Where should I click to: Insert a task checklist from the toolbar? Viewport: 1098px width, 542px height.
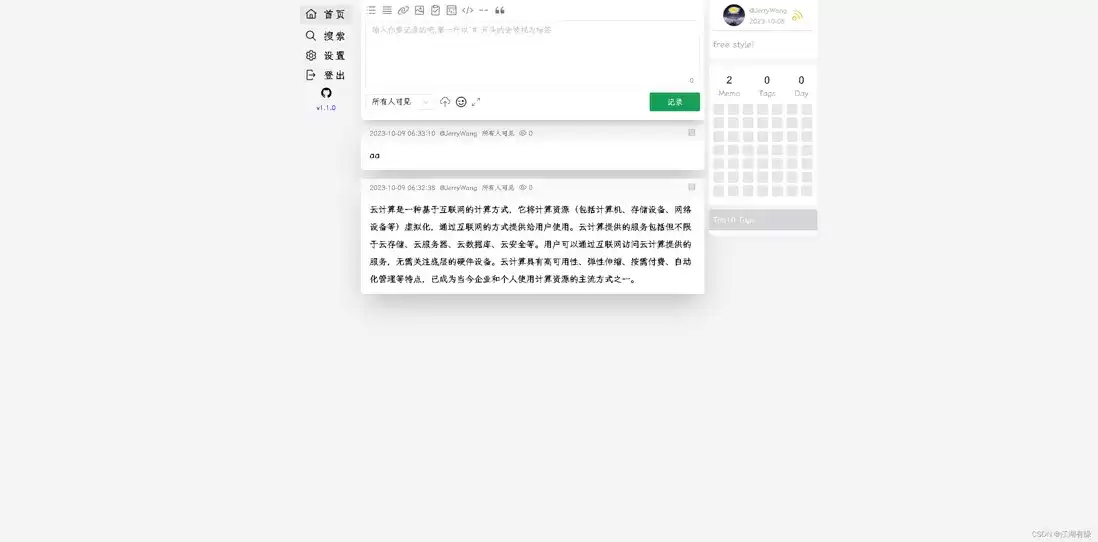pyautogui.click(x=436, y=11)
